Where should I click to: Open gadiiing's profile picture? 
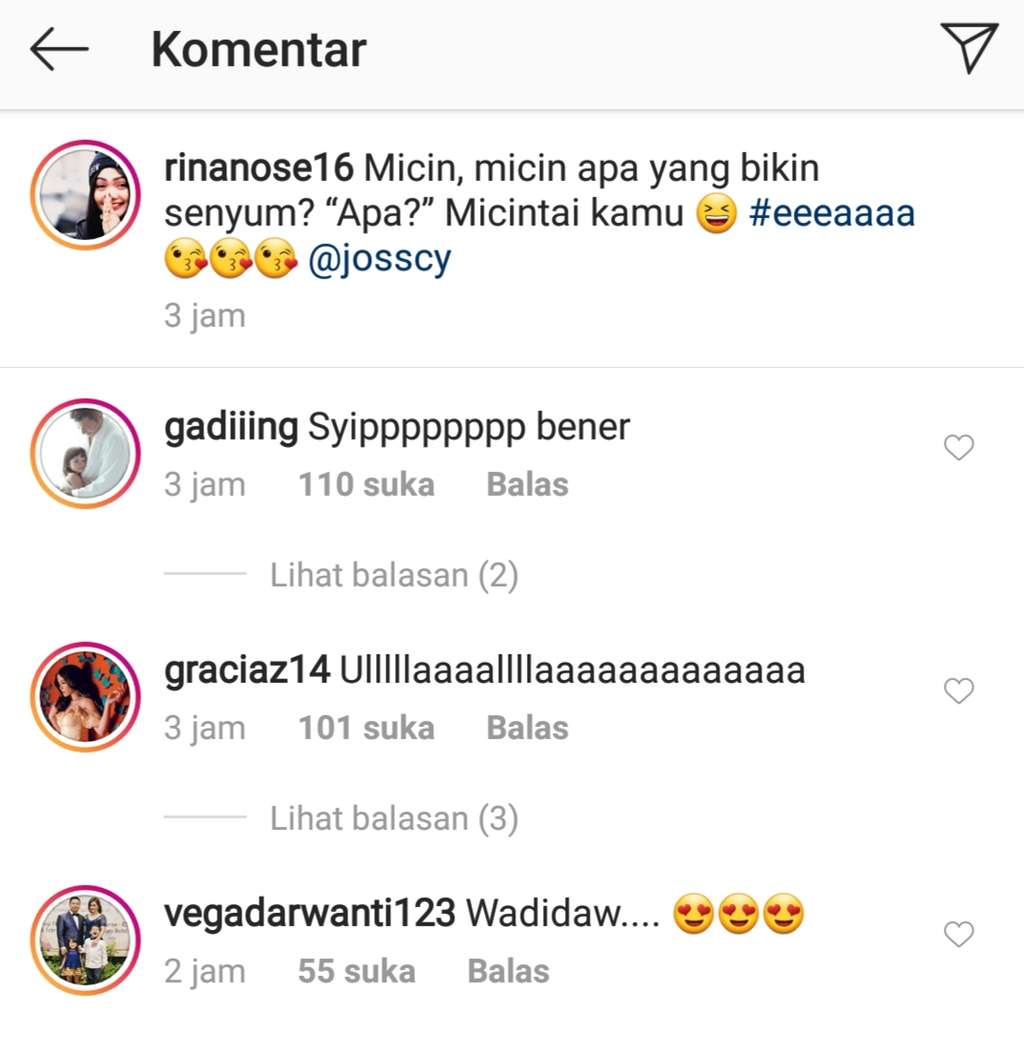tap(86, 453)
